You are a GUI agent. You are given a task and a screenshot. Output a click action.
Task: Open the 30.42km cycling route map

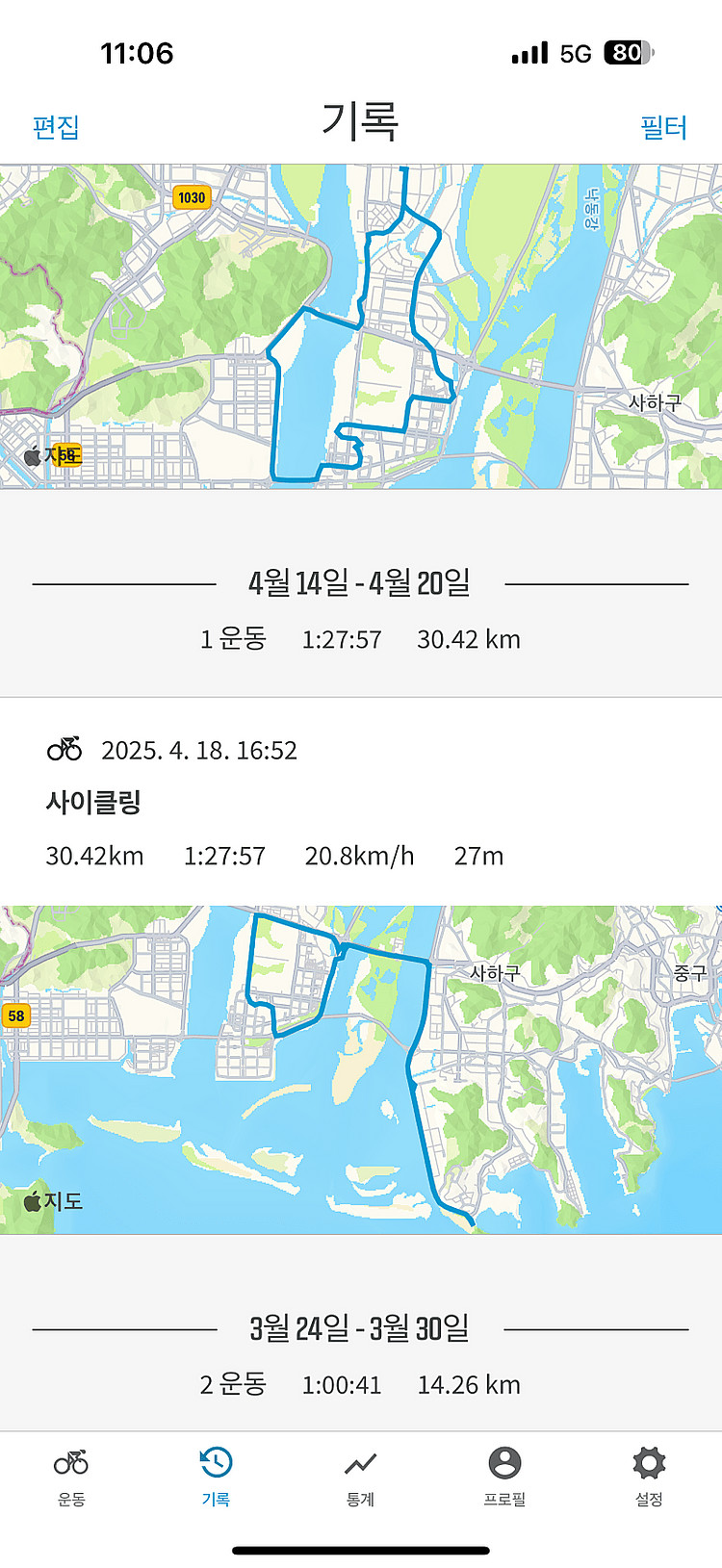pyautogui.click(x=361, y=1068)
